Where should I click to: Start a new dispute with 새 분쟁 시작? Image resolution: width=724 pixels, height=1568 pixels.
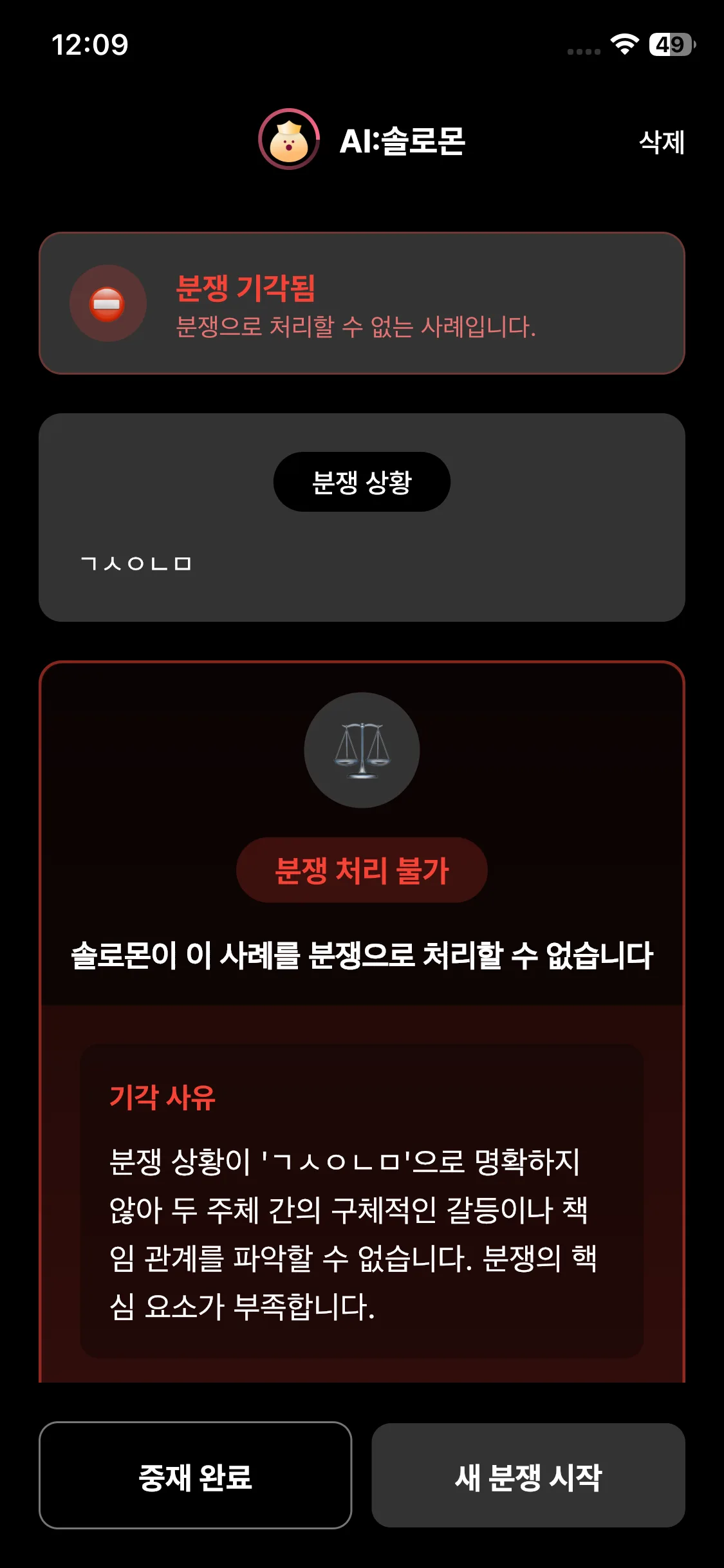[x=528, y=1475]
